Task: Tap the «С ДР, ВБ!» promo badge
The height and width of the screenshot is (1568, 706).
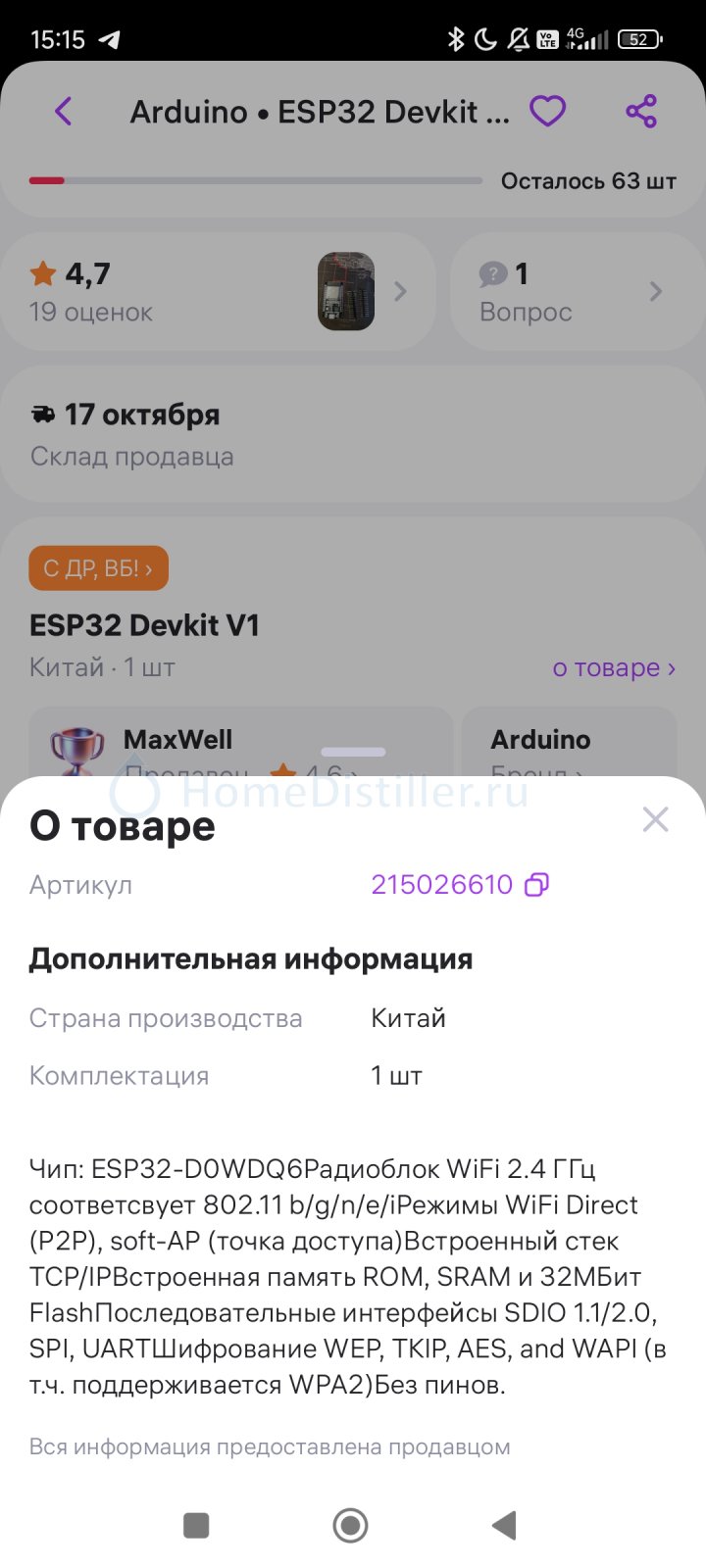Action: (99, 568)
